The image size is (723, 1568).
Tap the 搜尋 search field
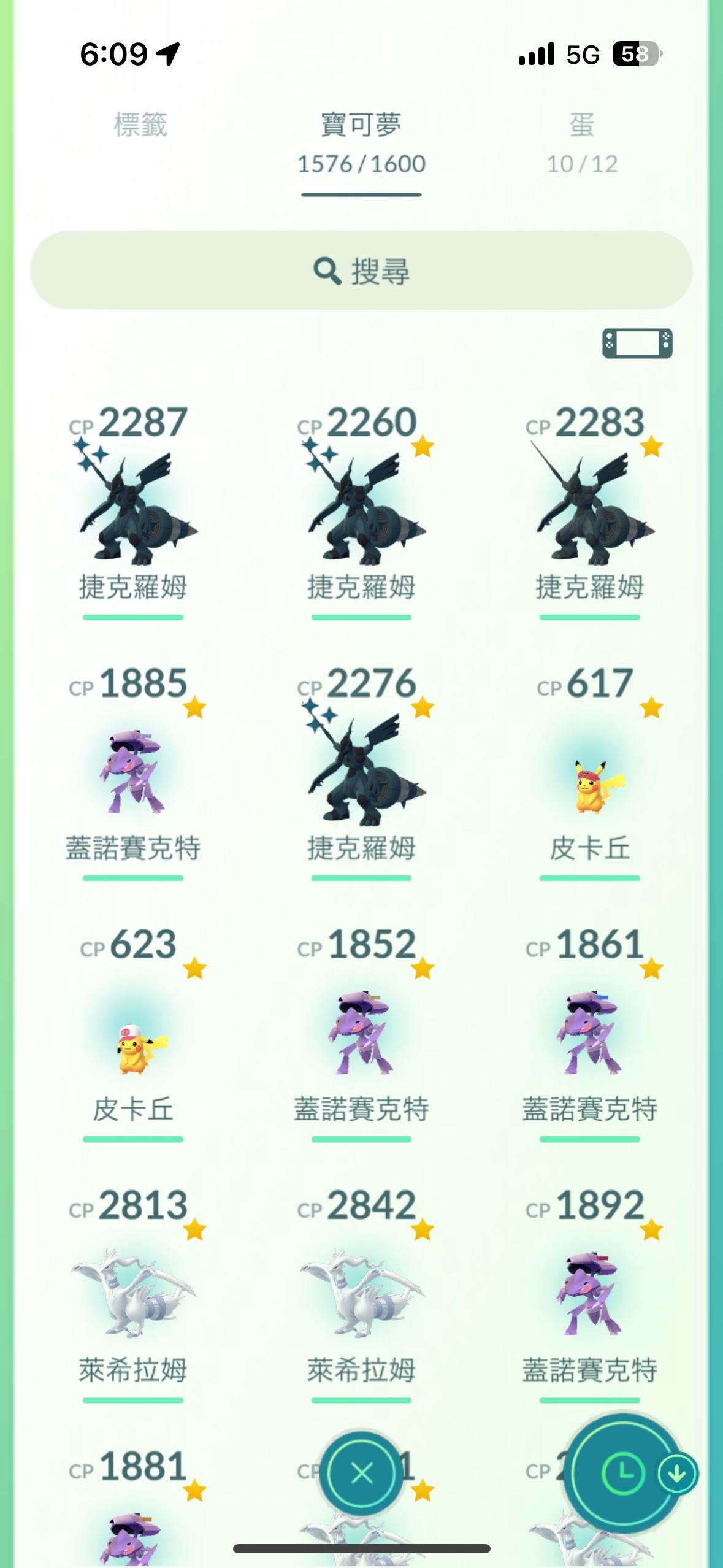pyautogui.click(x=361, y=271)
